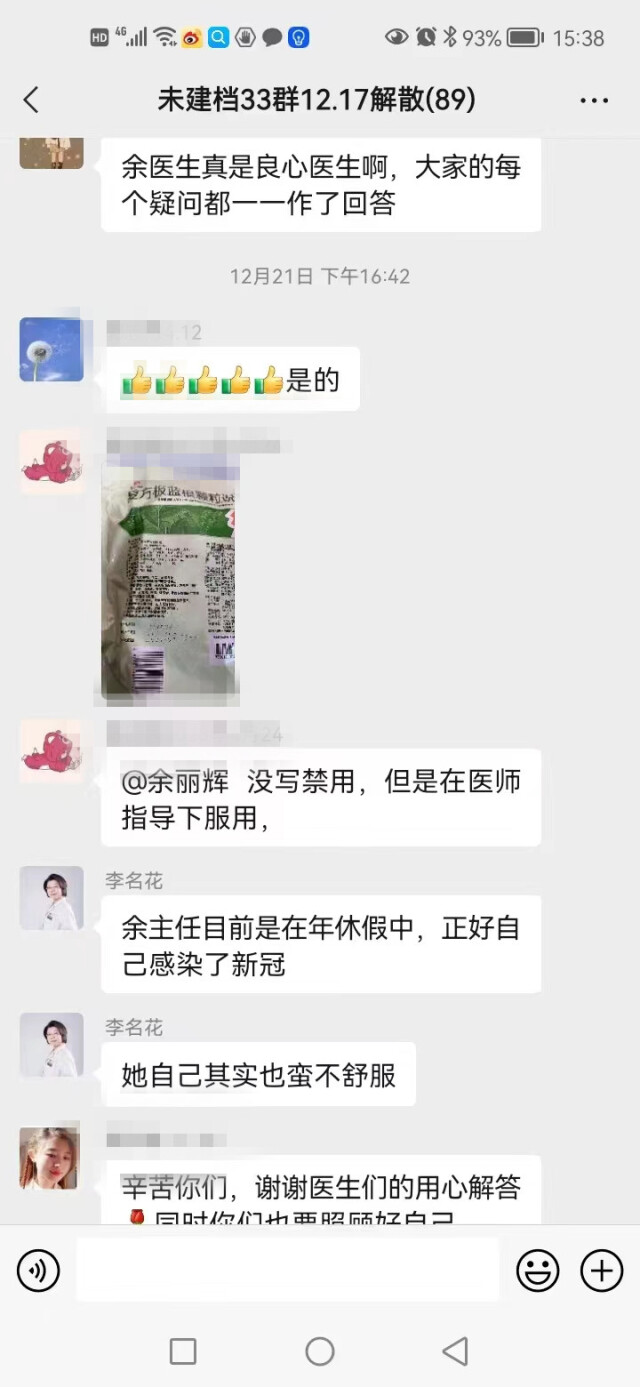Open the recent apps view
The image size is (640, 1387).
coord(183,1351)
